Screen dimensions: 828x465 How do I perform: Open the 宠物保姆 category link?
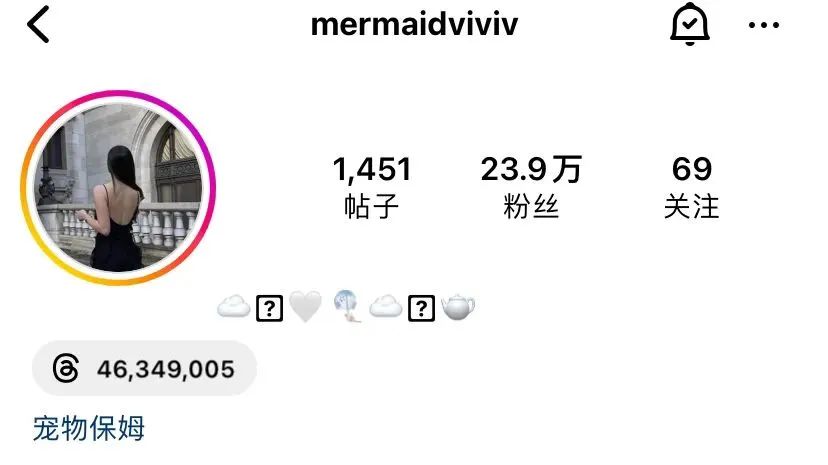[89, 429]
